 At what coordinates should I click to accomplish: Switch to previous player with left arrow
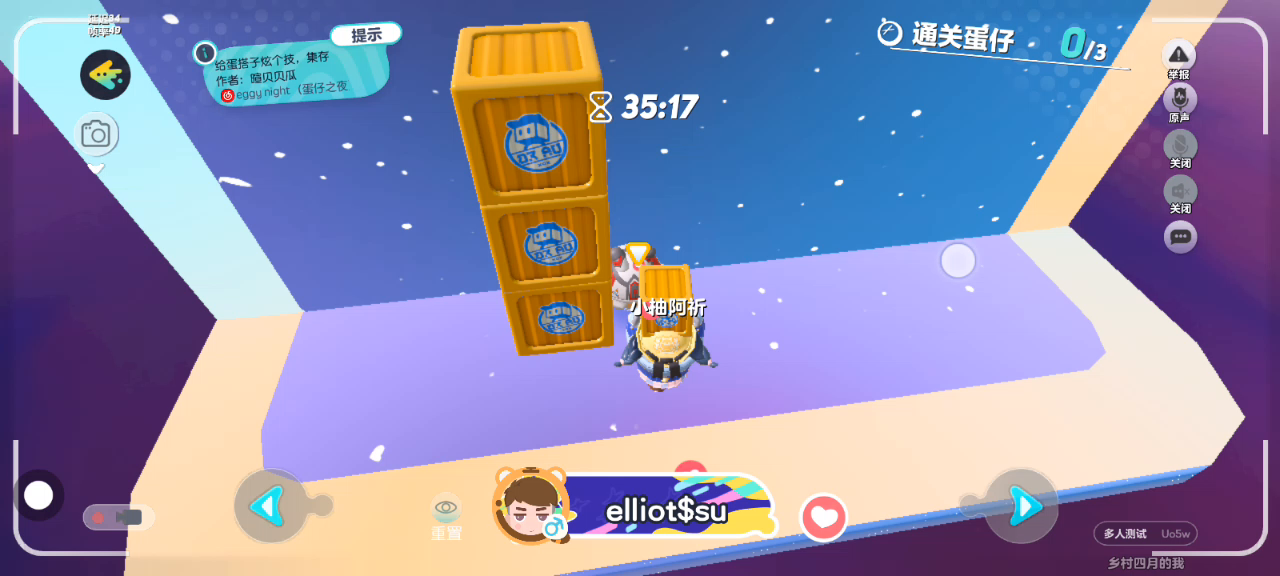tap(271, 506)
